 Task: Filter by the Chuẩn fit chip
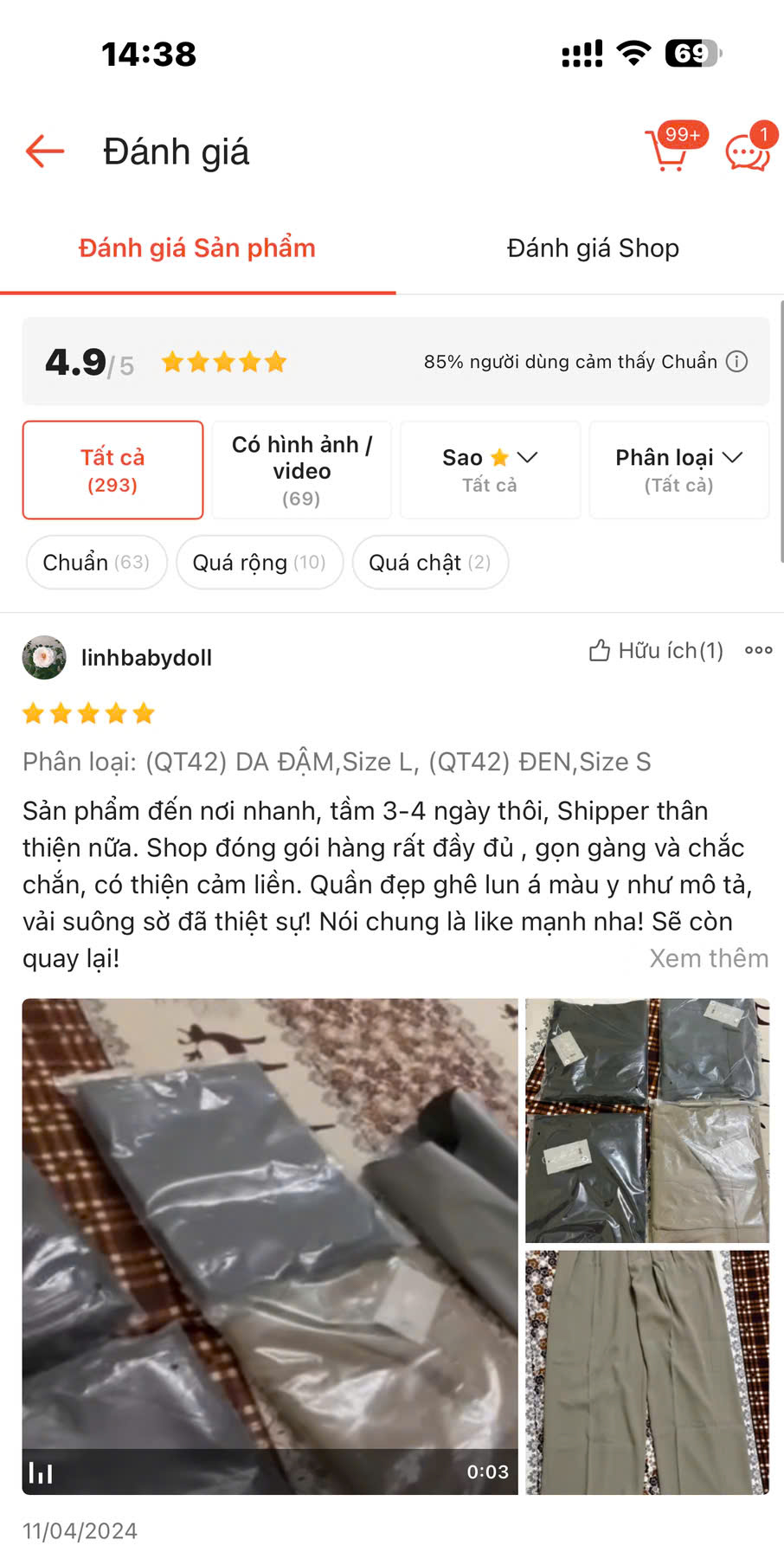(96, 563)
